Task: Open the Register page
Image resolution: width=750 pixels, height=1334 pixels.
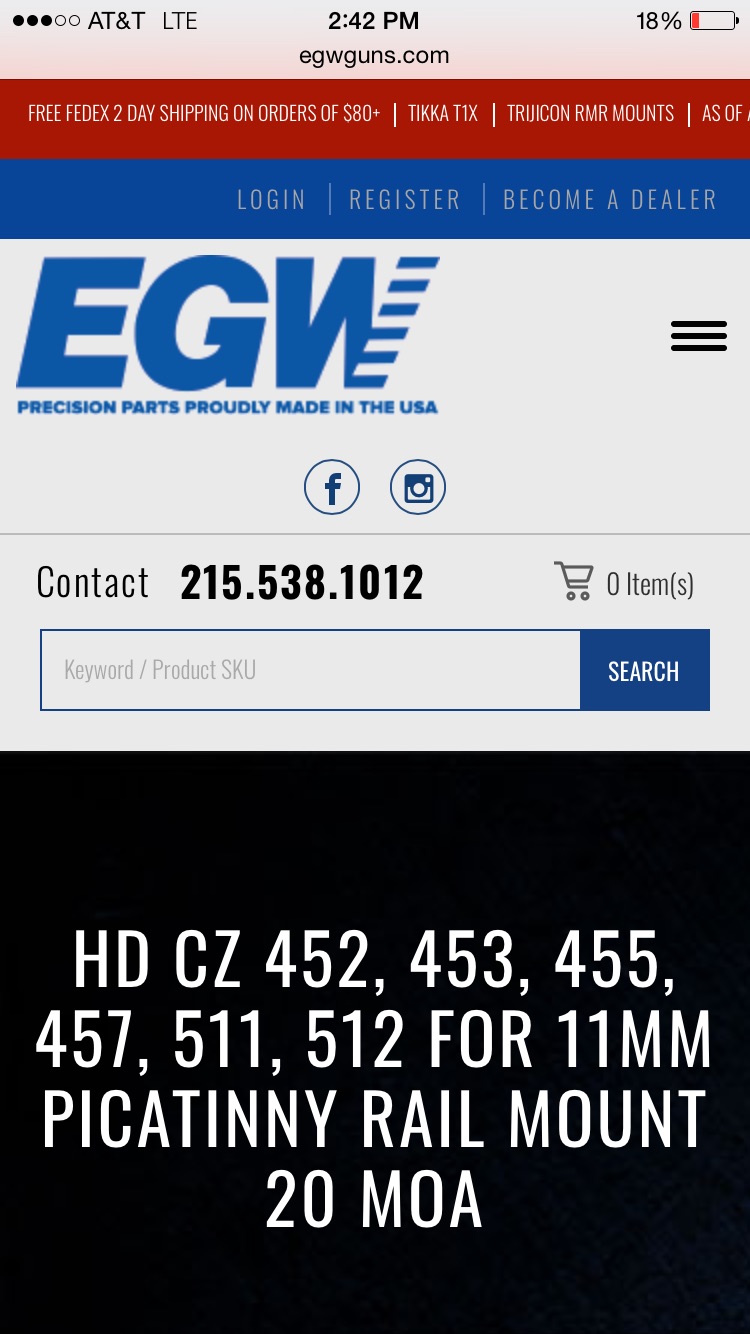Action: (405, 199)
